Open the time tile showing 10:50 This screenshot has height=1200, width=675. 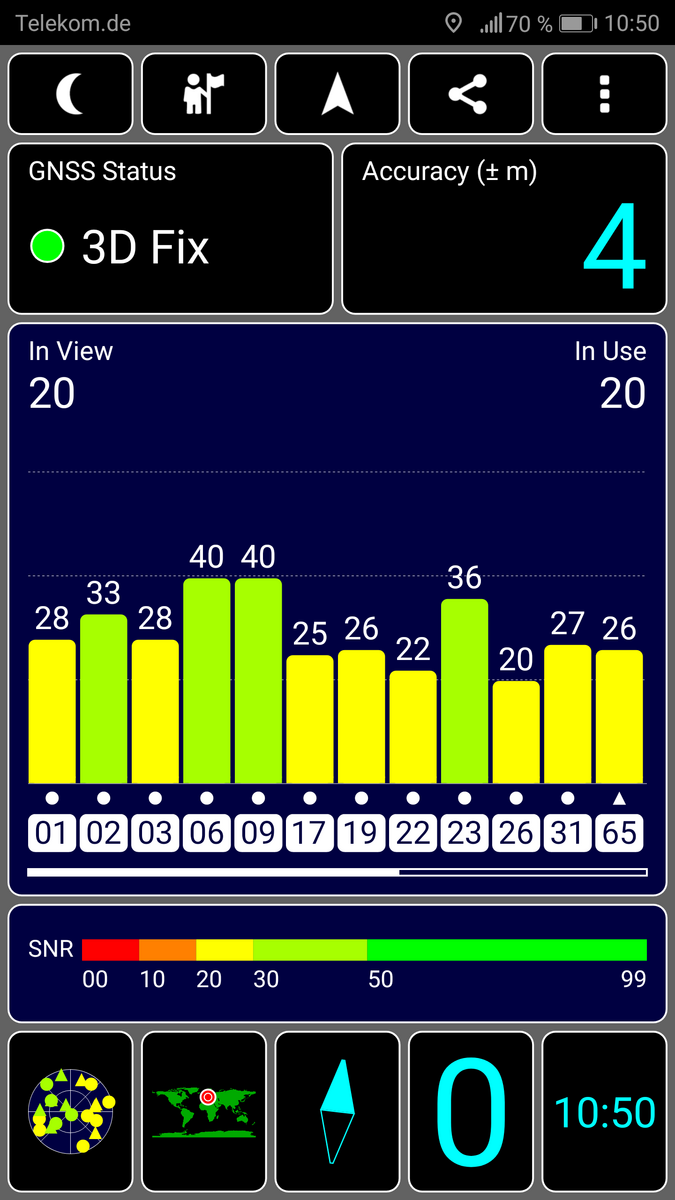click(x=604, y=1112)
